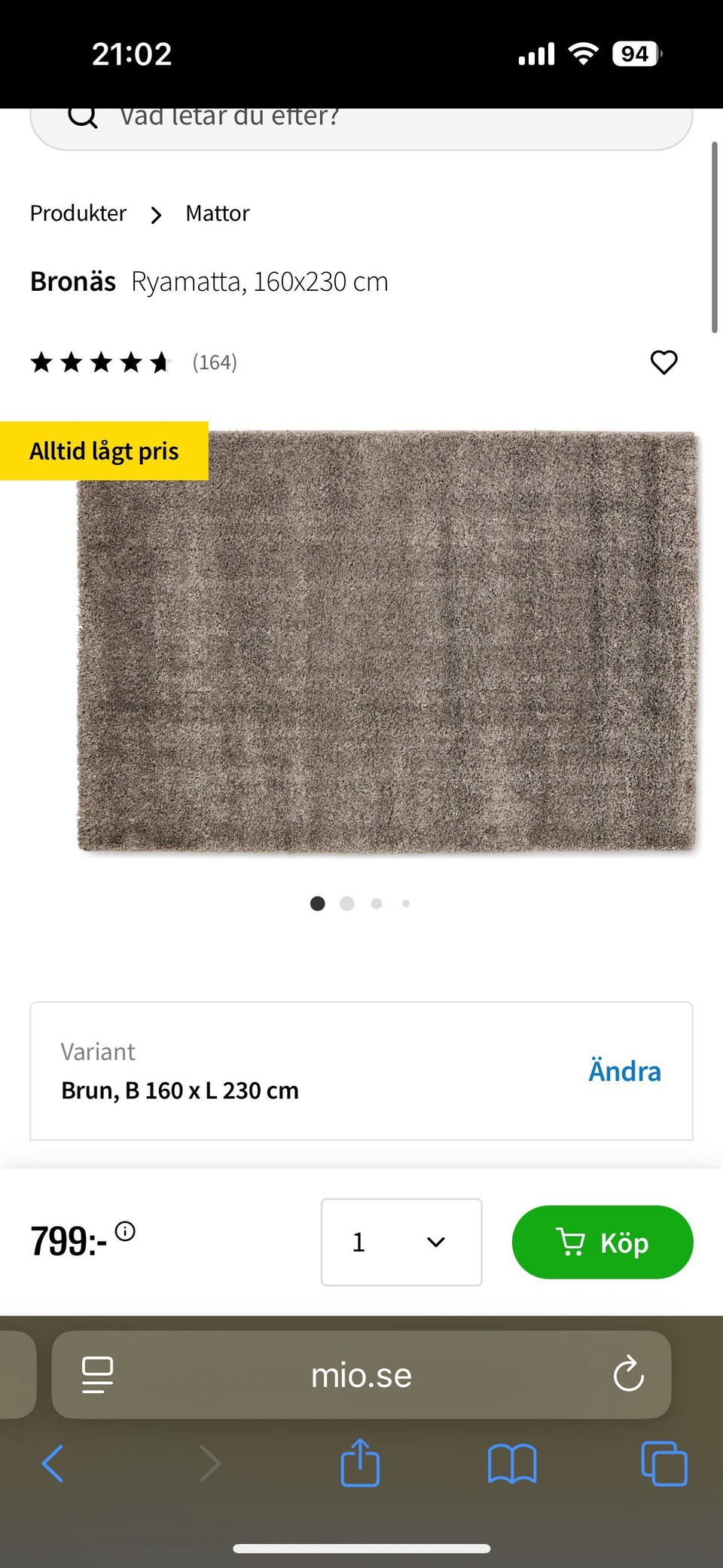This screenshot has width=723, height=1568.
Task: Tap the mio.se address bar
Action: [x=361, y=1374]
